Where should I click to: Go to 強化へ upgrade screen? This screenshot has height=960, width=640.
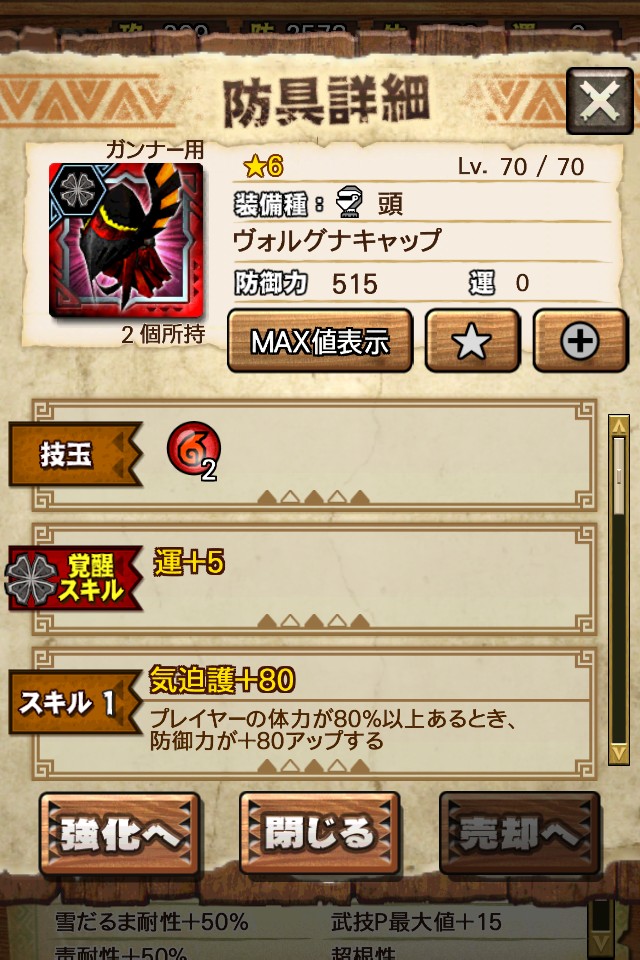120,834
